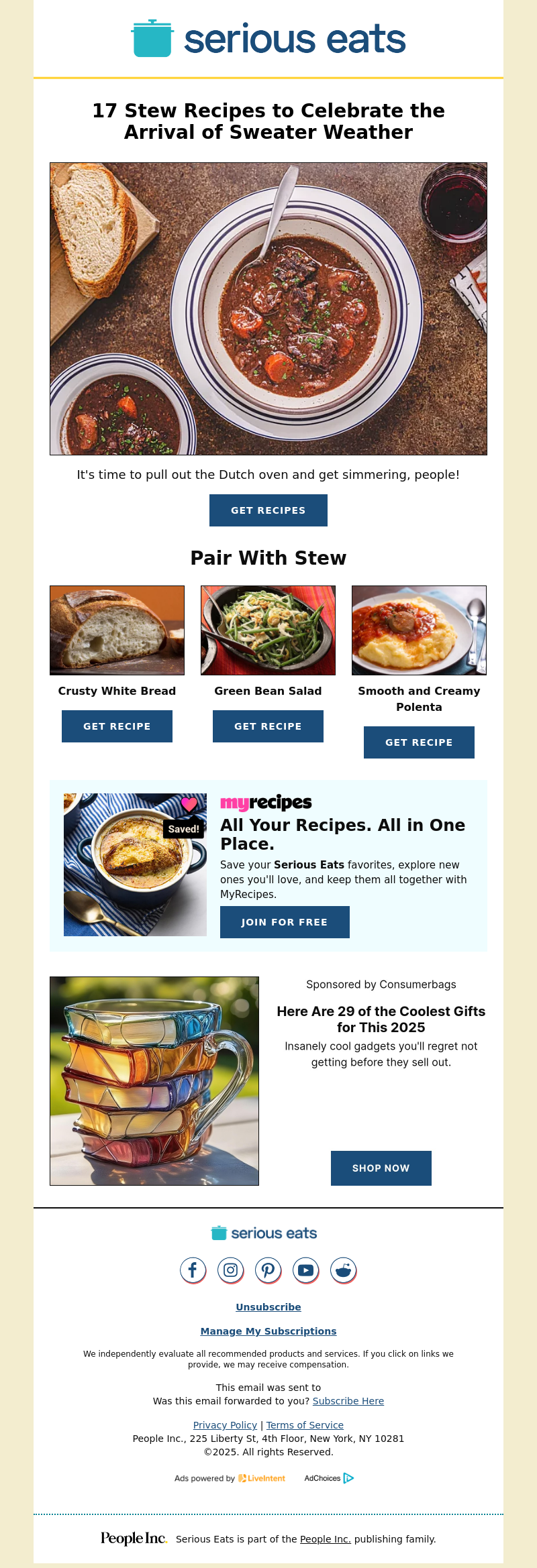Viewport: 537px width, 1568px height.
Task: Unsubscribe from this newsletter
Action: click(268, 1307)
